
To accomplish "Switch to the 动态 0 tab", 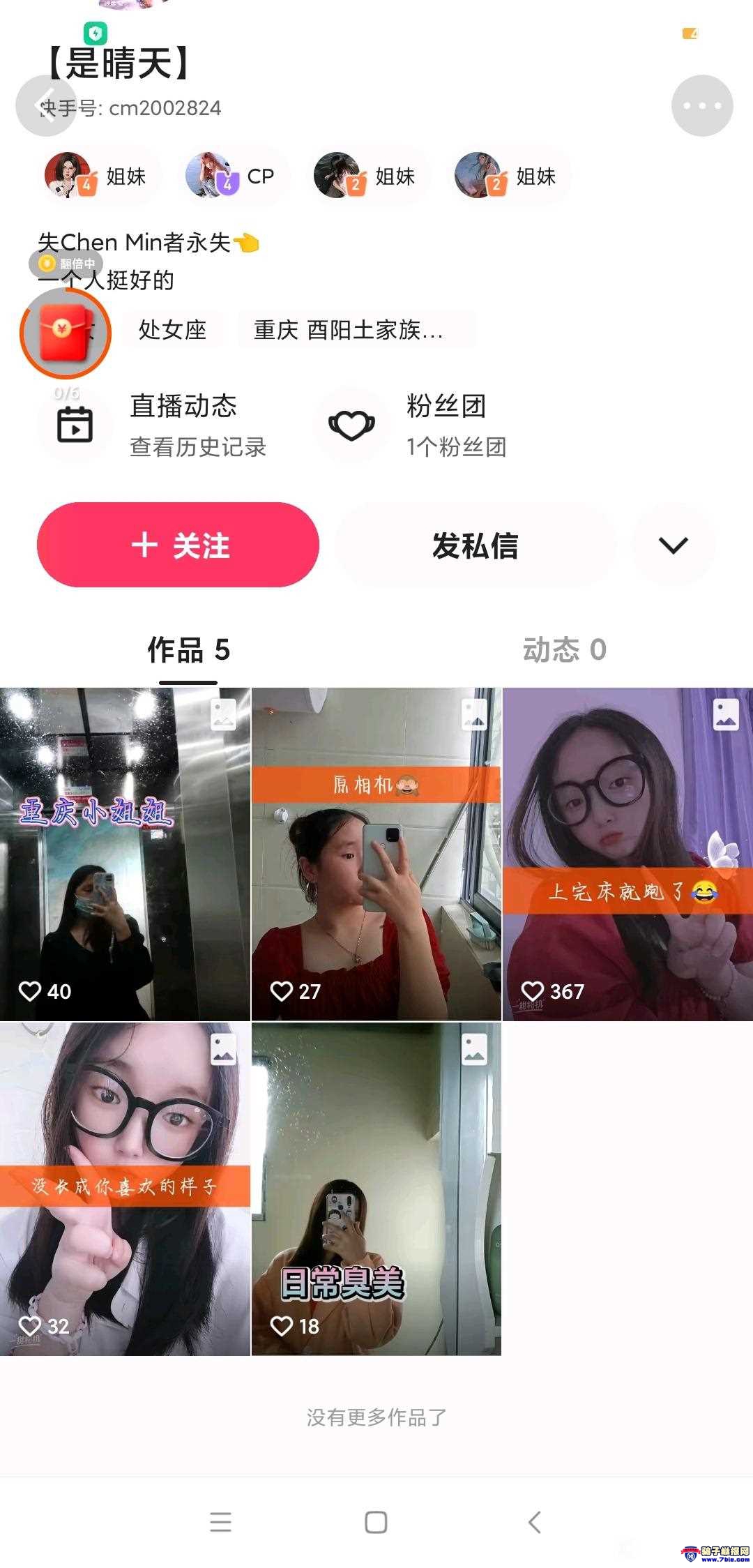I will pyautogui.click(x=564, y=649).
